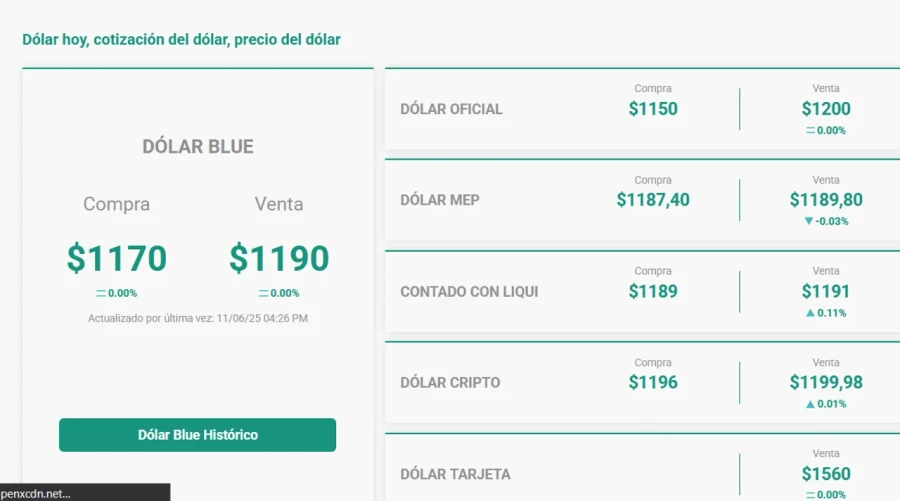This screenshot has height=501, width=900.
Task: Open the Dólar Oficial card
Action: [x=451, y=109]
